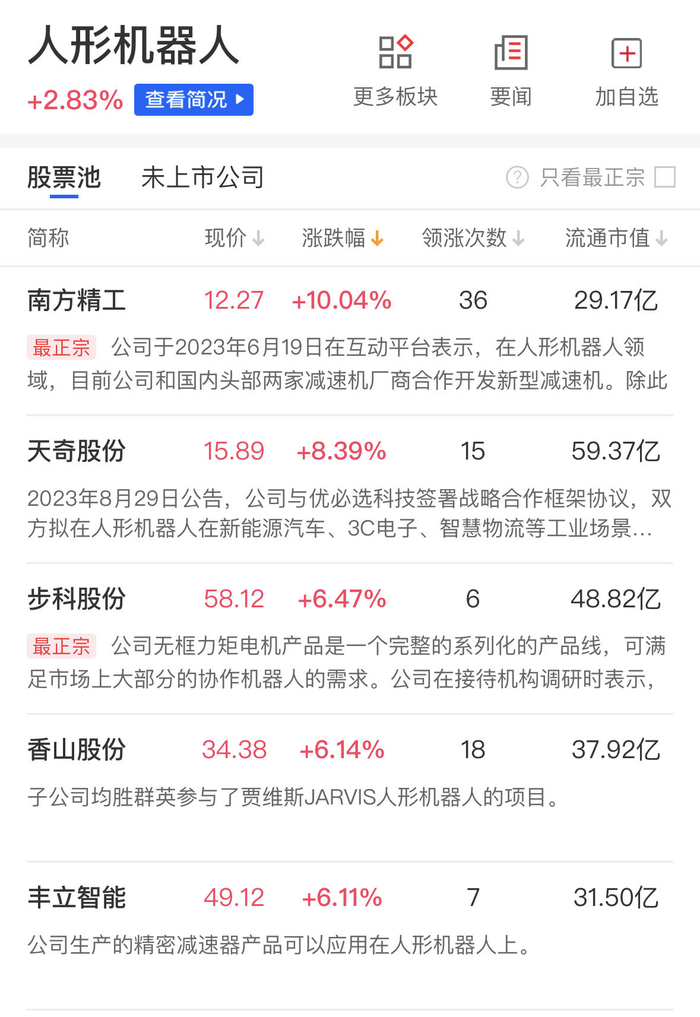Screen dimensions: 700x1017
Task: View details for 香山股份
Action: [77, 749]
